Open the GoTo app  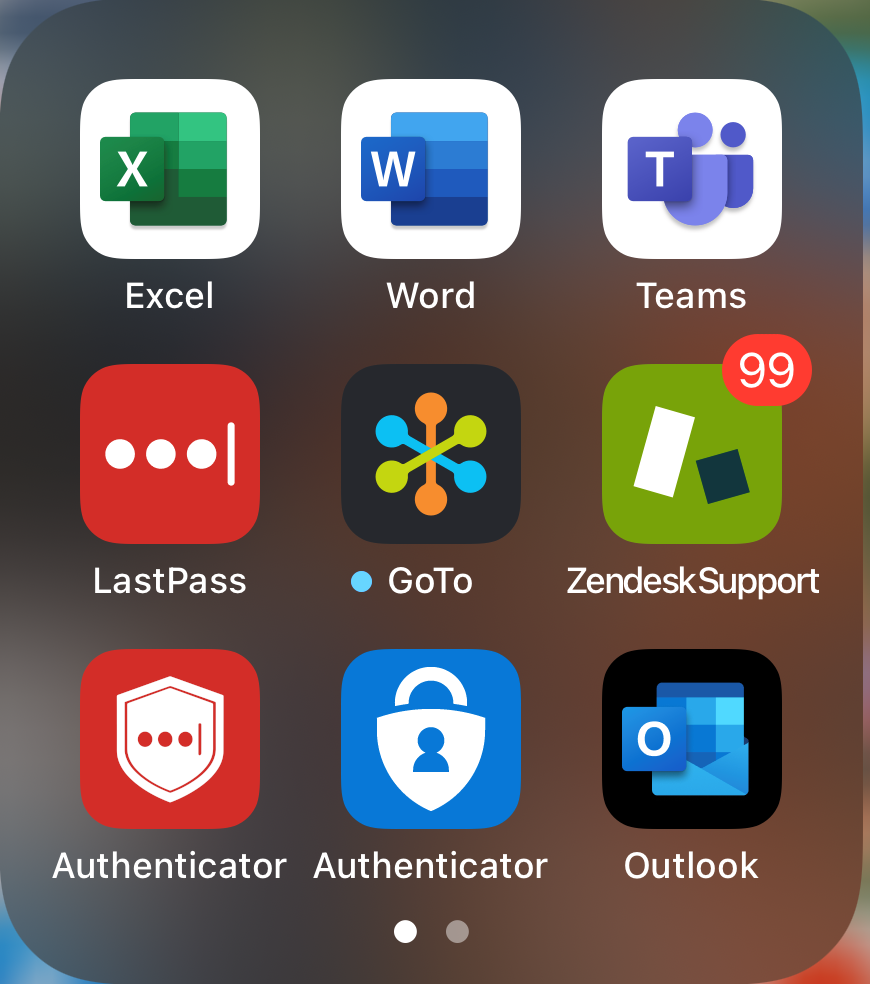[431, 454]
